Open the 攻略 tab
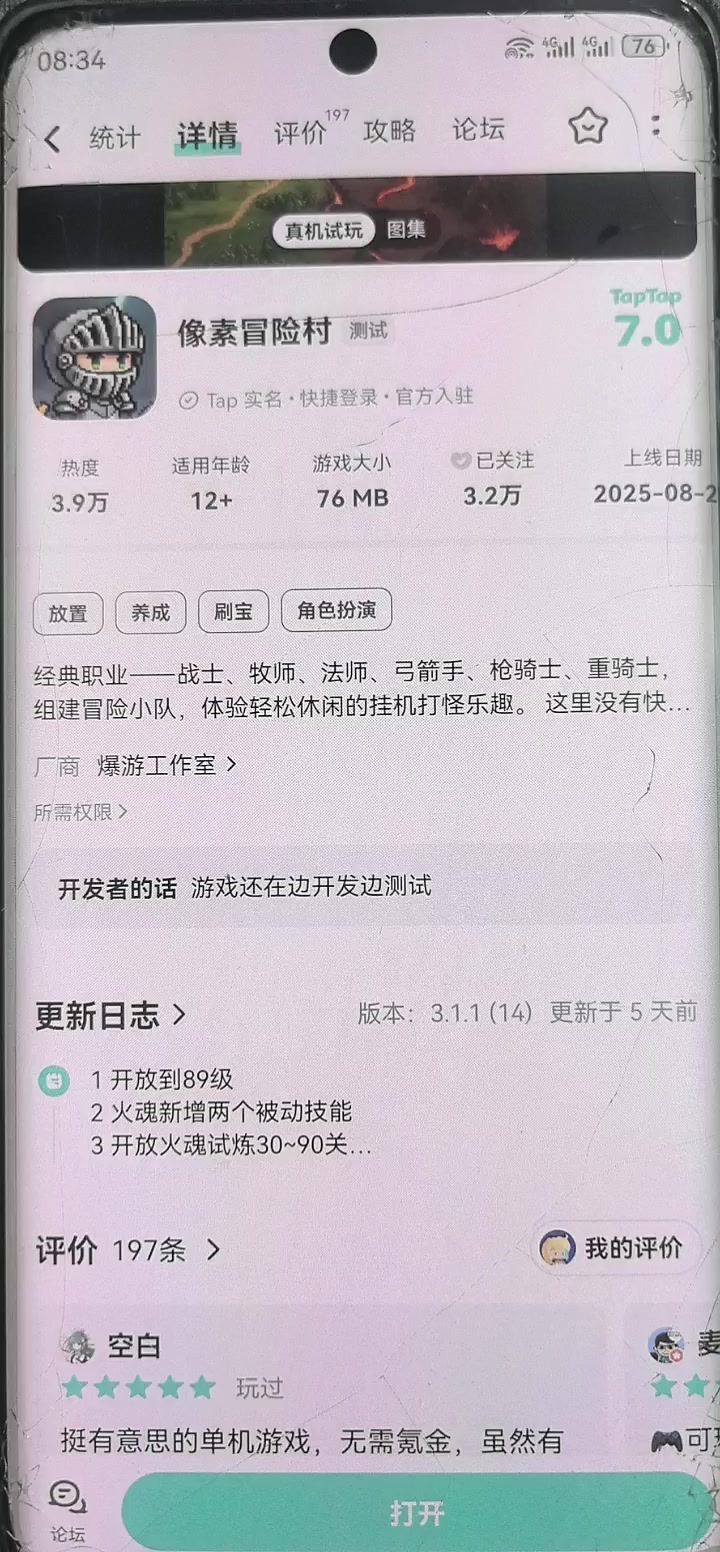 click(x=389, y=131)
